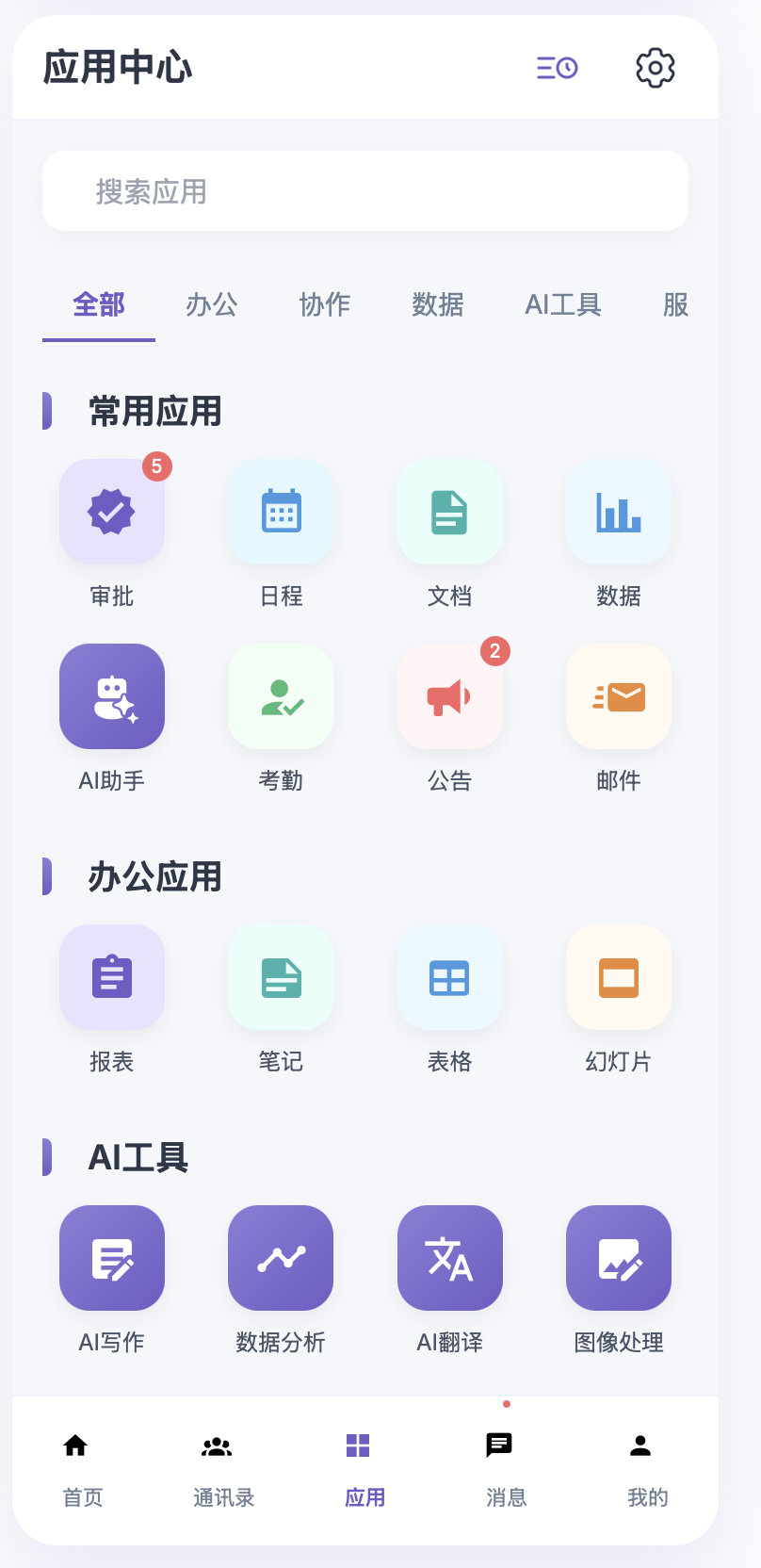Click the page indicator dot above navigation
The image size is (761, 1568).
point(507,1402)
